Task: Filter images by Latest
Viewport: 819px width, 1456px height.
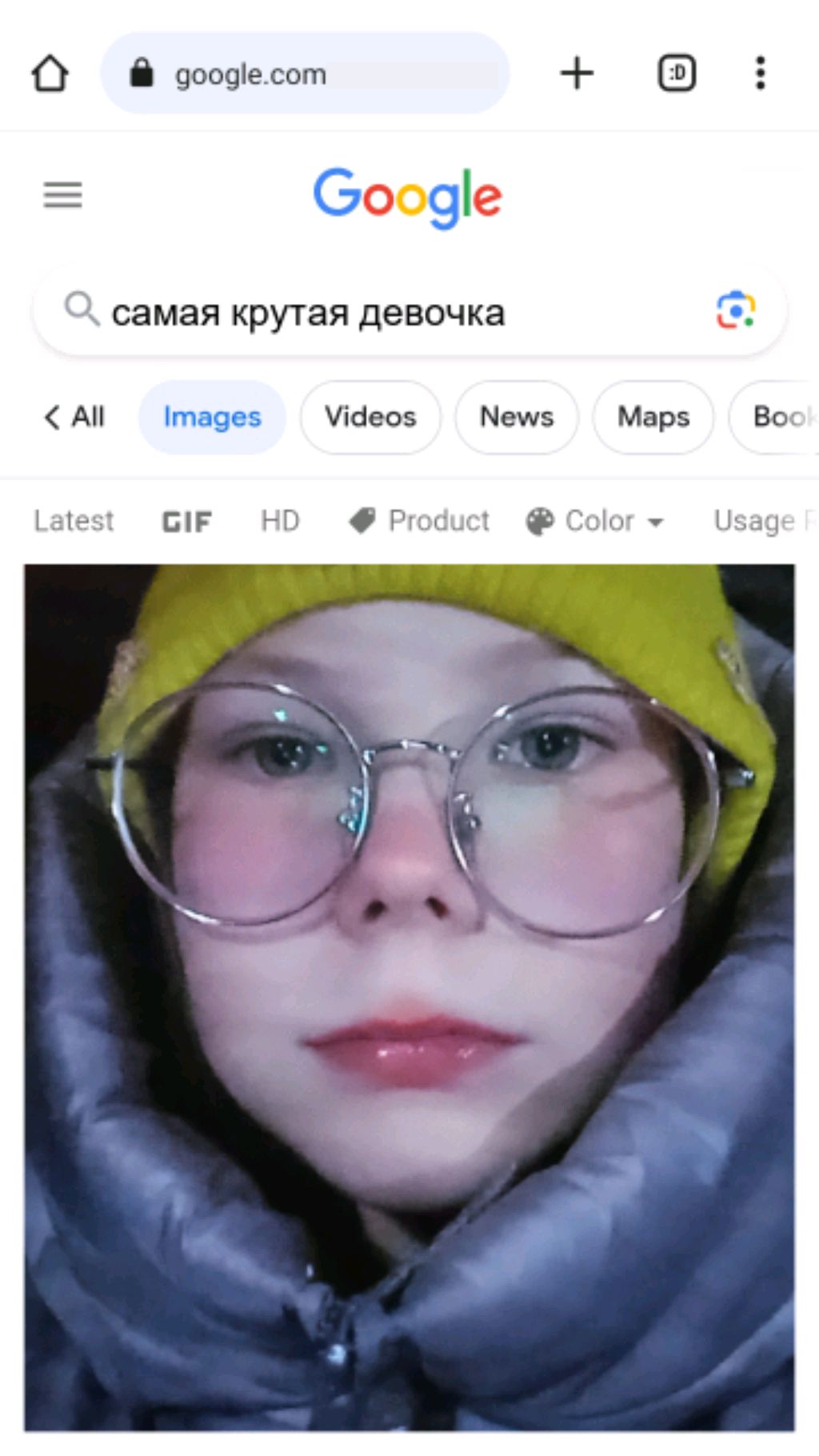Action: point(74,521)
